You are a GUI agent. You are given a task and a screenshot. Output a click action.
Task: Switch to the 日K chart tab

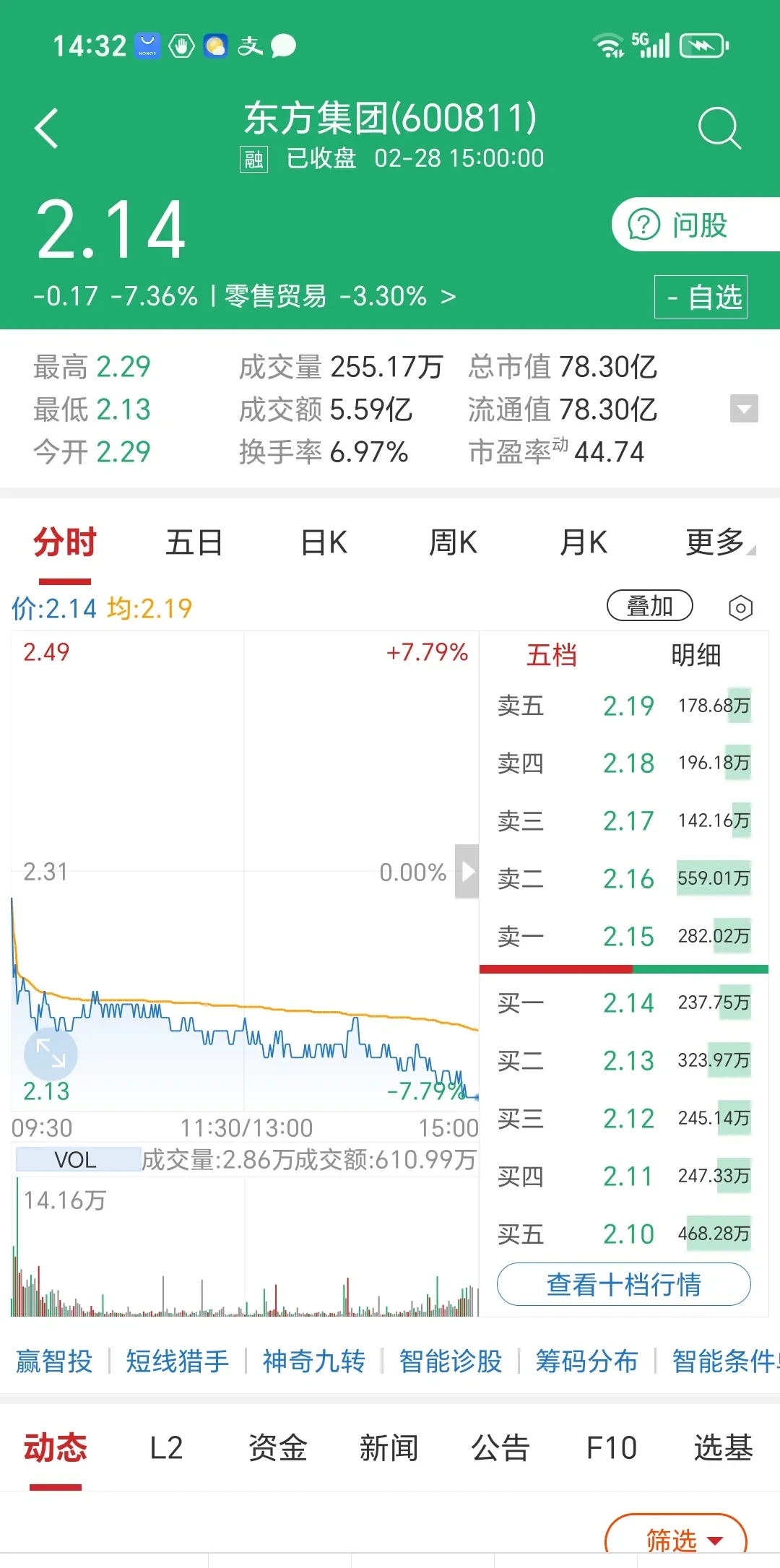(324, 542)
